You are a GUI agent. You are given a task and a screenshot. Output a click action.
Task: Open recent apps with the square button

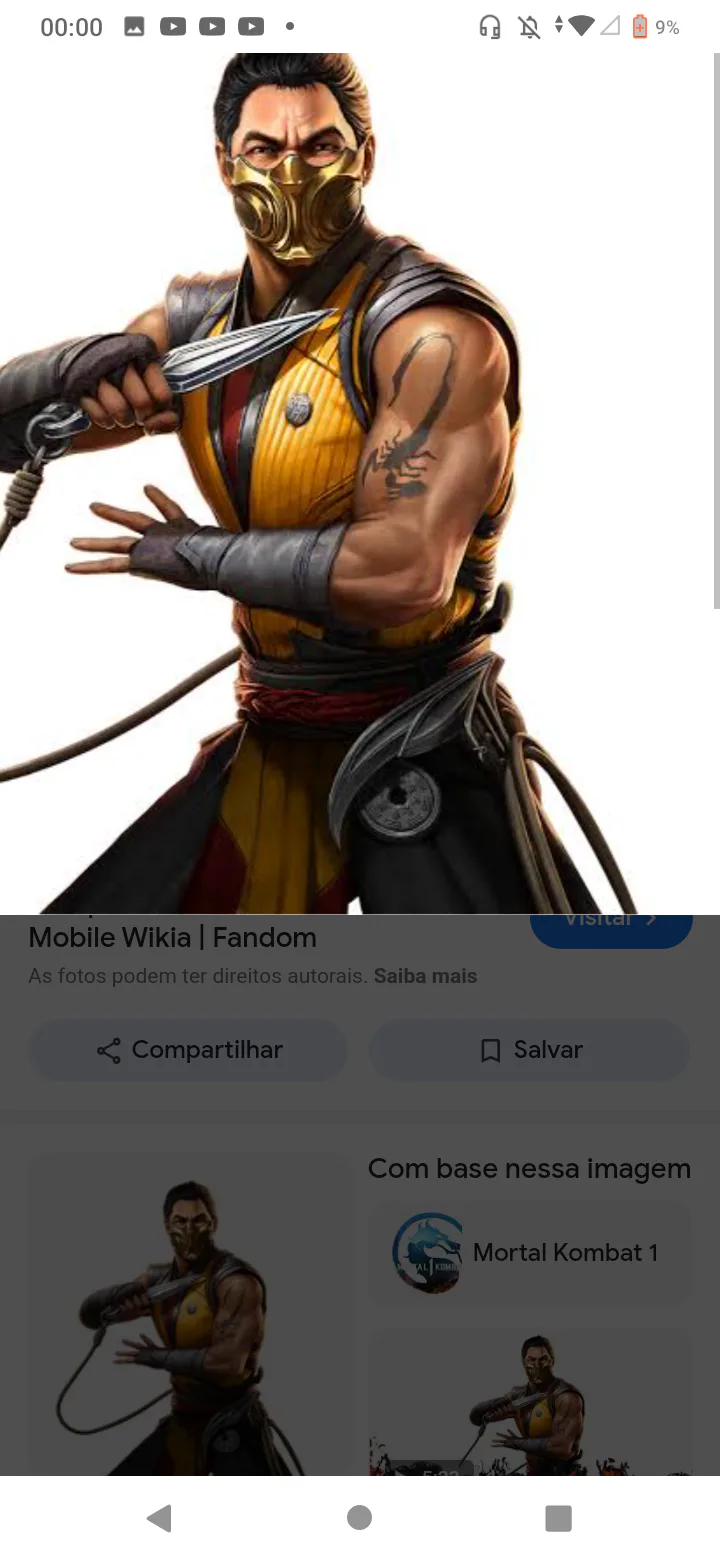[558, 1518]
